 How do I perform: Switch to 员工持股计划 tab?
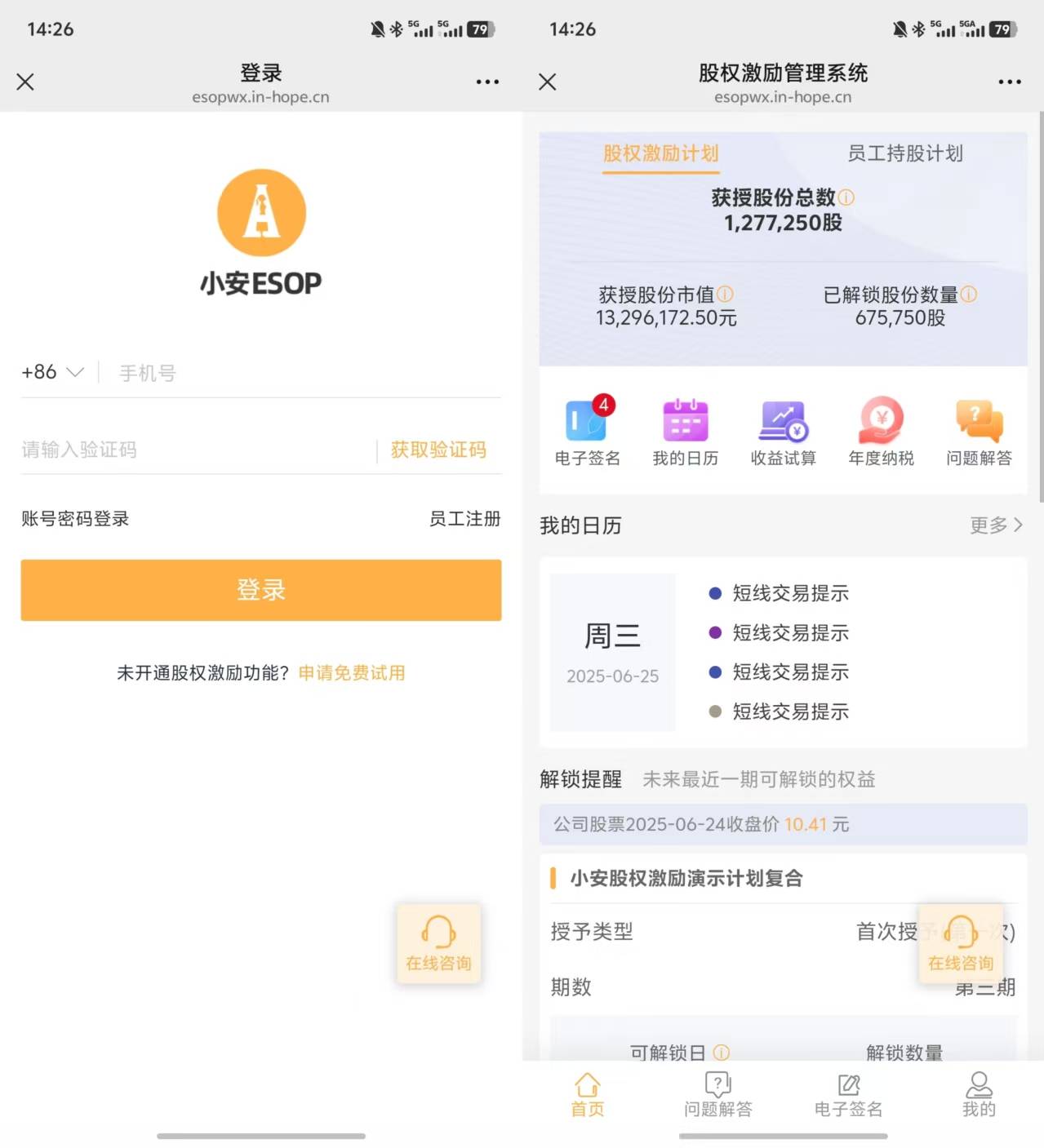tap(904, 153)
